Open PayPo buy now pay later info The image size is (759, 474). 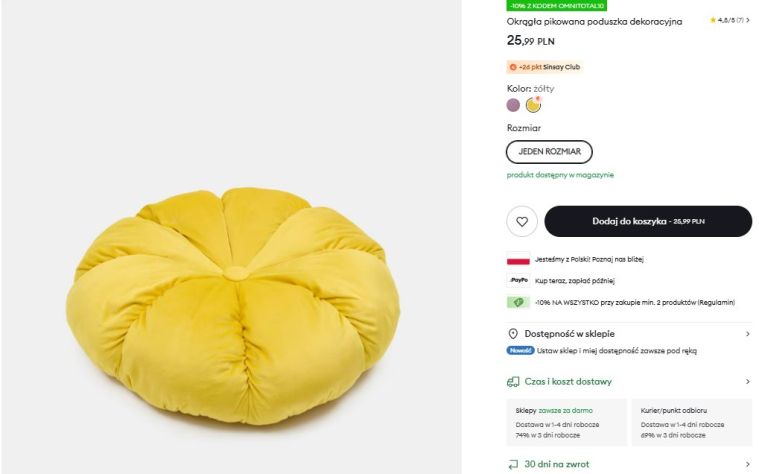(573, 281)
